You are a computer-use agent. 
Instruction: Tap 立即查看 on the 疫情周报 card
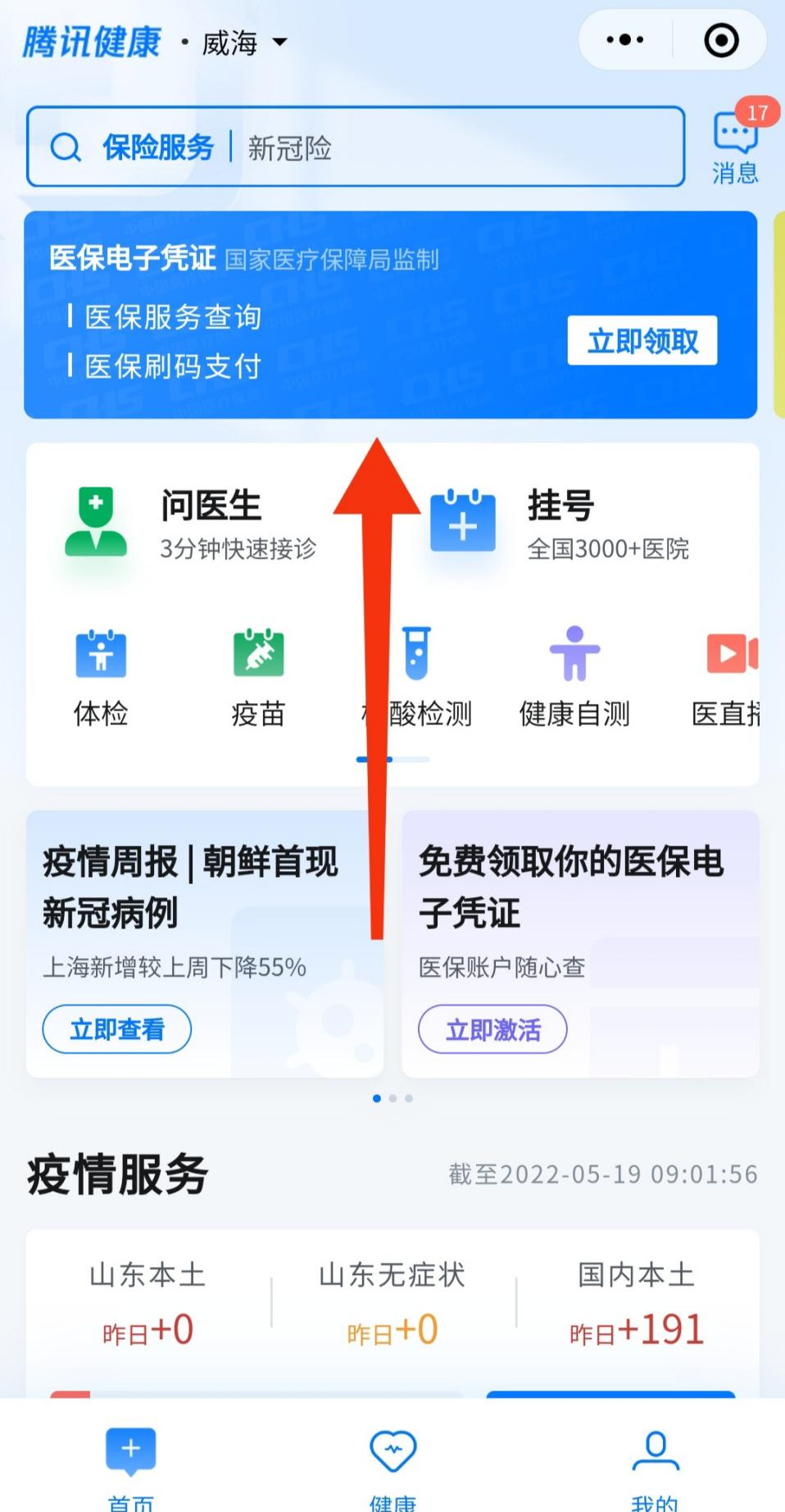(x=116, y=1029)
